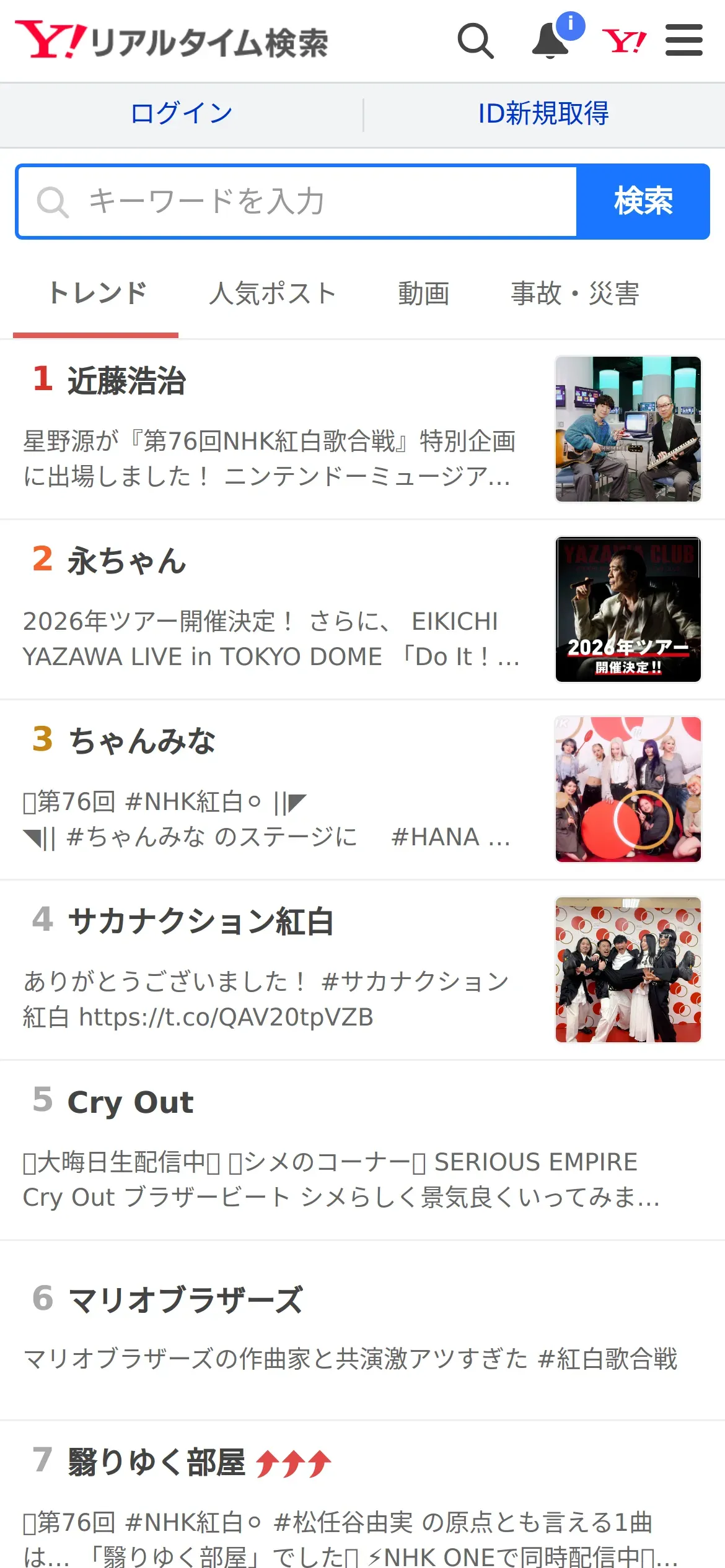Viewport: 725px width, 1568px height.
Task: Tap the blue 検索 button
Action: click(643, 202)
